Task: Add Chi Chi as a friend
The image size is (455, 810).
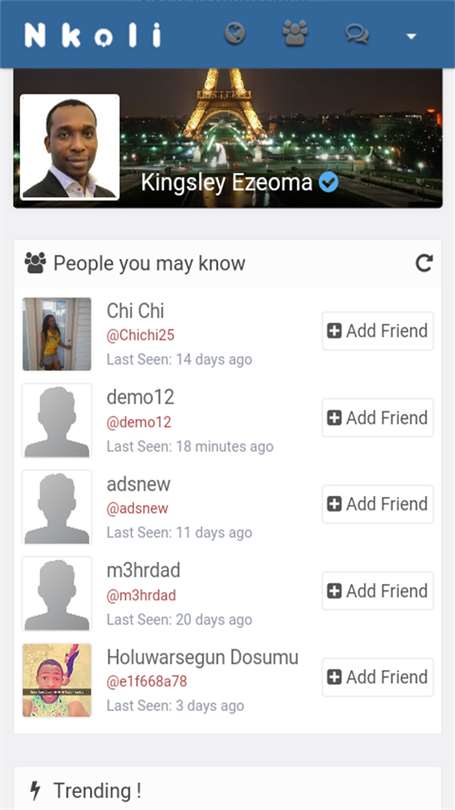Action: pos(378,331)
